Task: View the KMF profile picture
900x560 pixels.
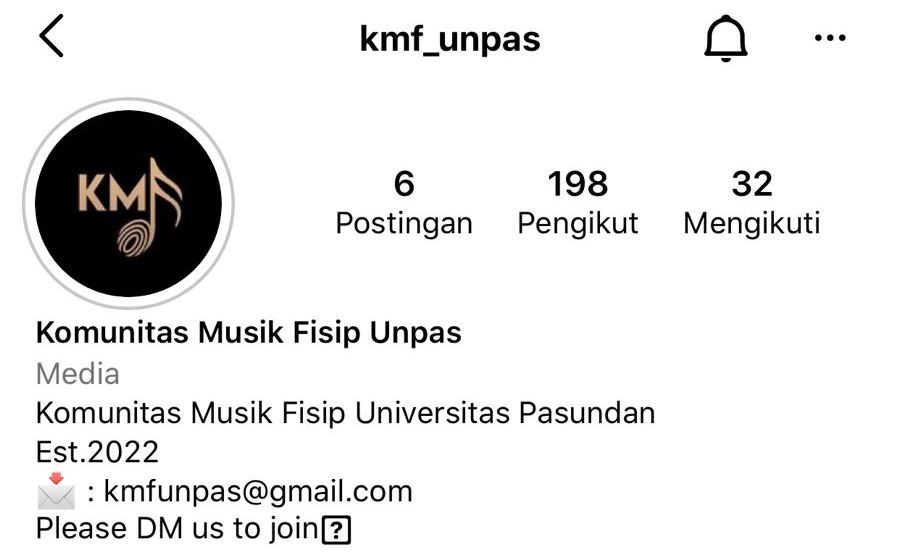Action: pyautogui.click(x=128, y=204)
